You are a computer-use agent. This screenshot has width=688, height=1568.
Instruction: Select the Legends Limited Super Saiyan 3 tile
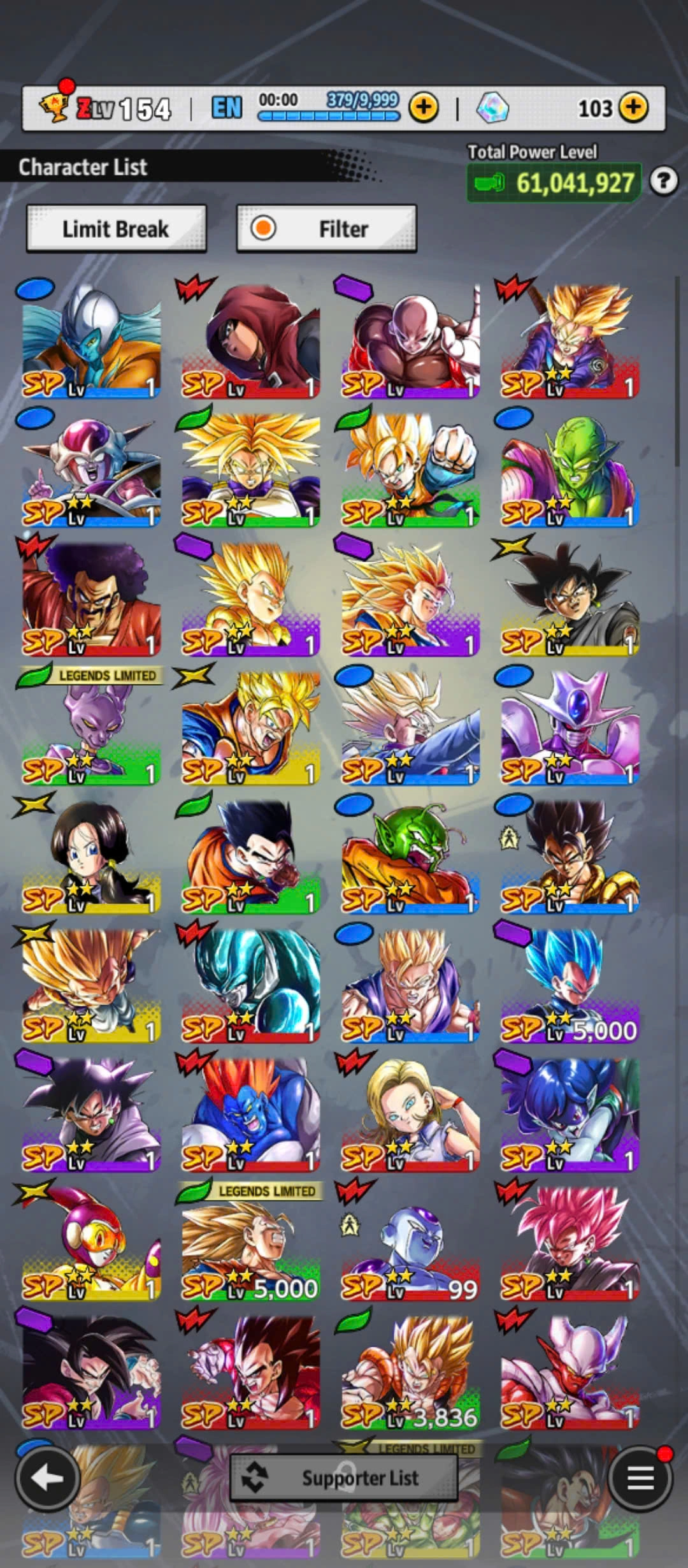(x=251, y=1243)
